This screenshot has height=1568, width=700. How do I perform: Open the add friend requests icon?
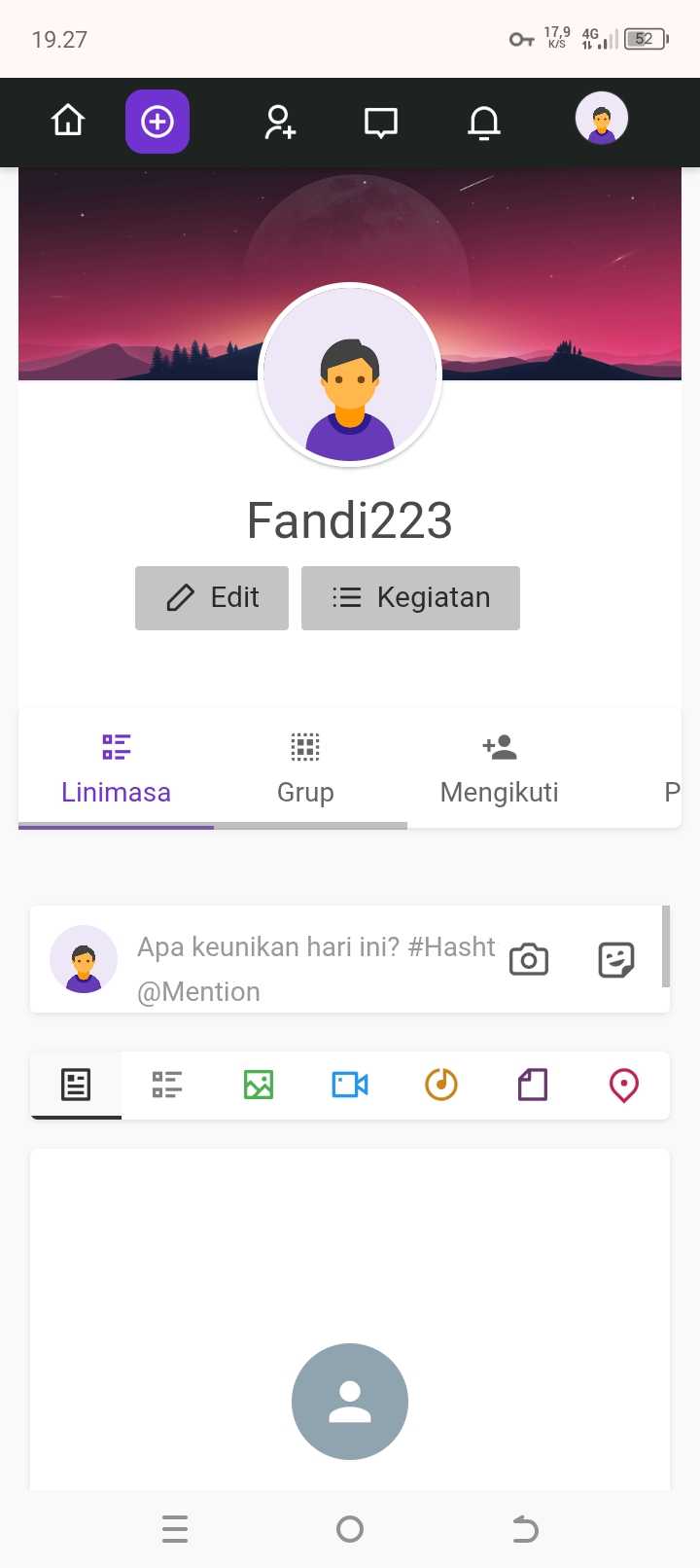(x=280, y=122)
